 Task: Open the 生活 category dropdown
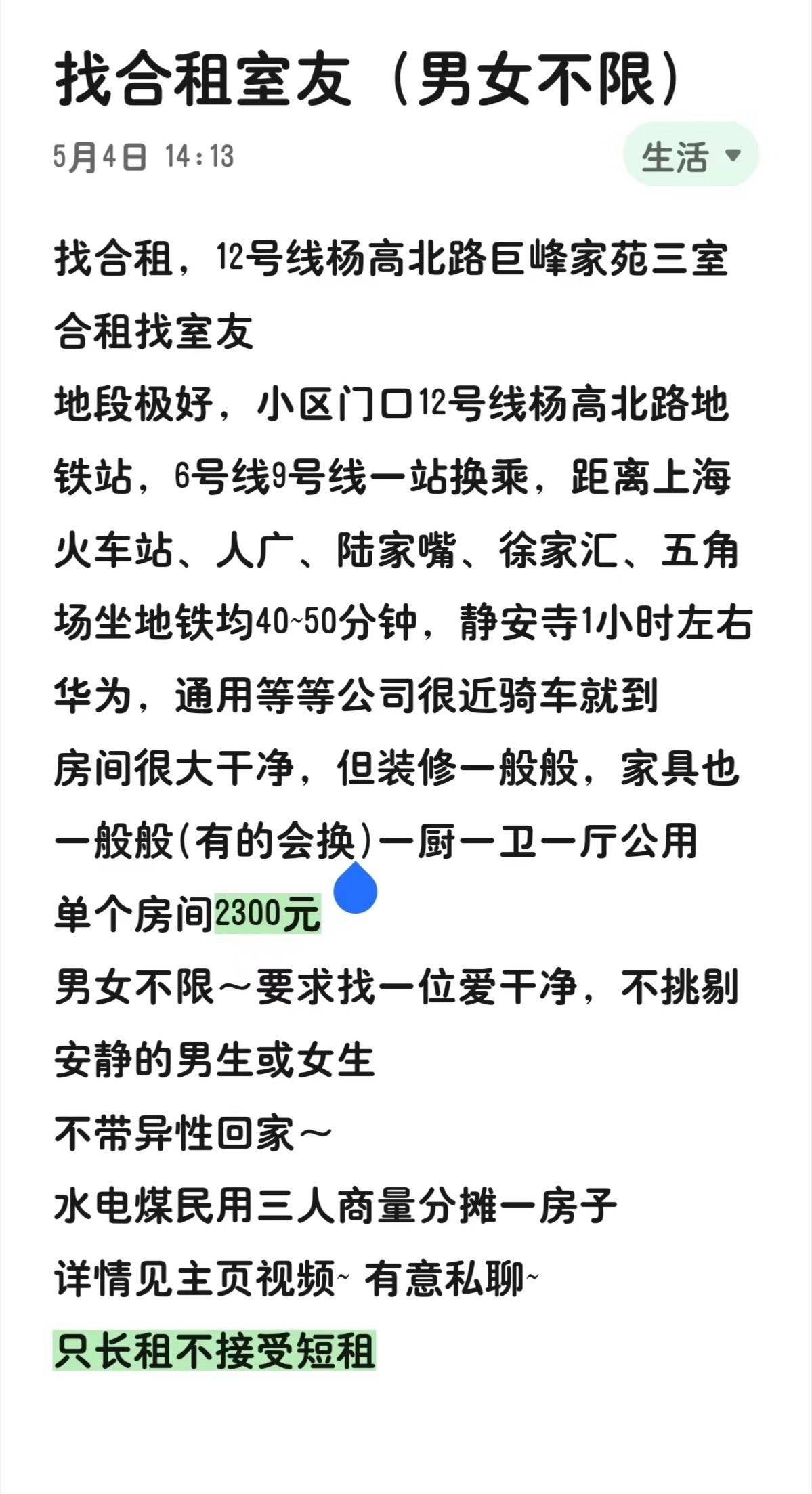tap(690, 155)
